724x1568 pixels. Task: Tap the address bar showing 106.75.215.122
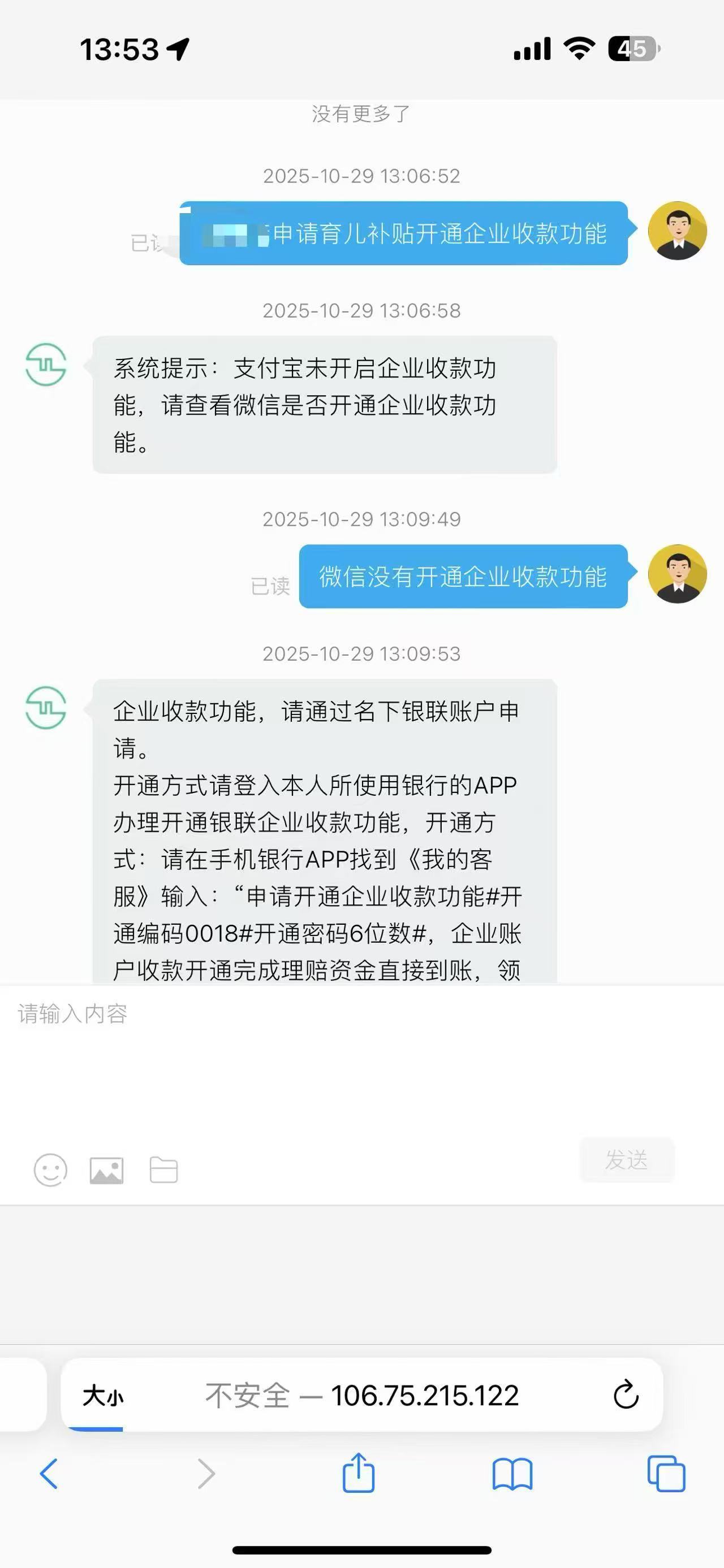point(363,1395)
